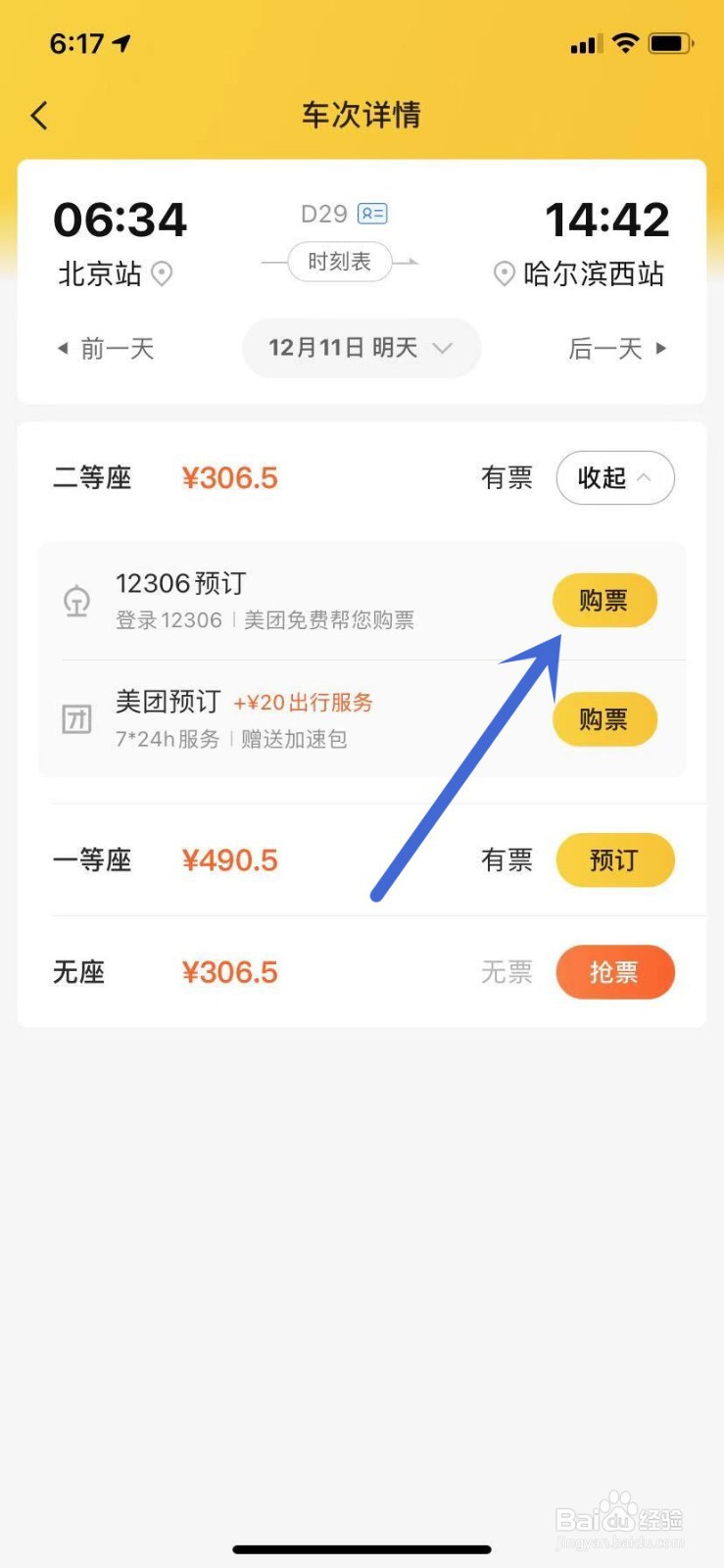Viewport: 724px width, 1568px height.
Task: View 北京站 location on map
Action: point(162,273)
